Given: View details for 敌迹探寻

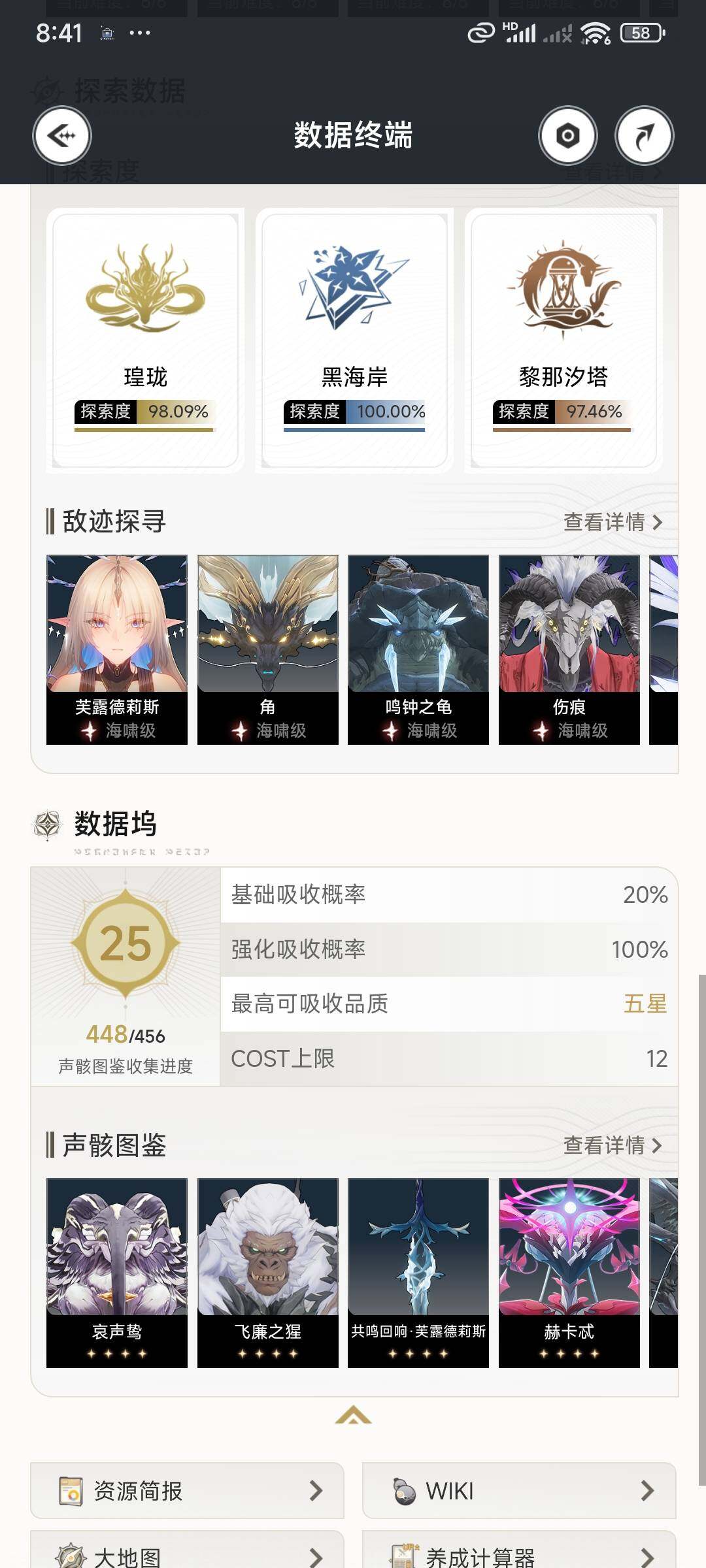Looking at the screenshot, I should (613, 522).
